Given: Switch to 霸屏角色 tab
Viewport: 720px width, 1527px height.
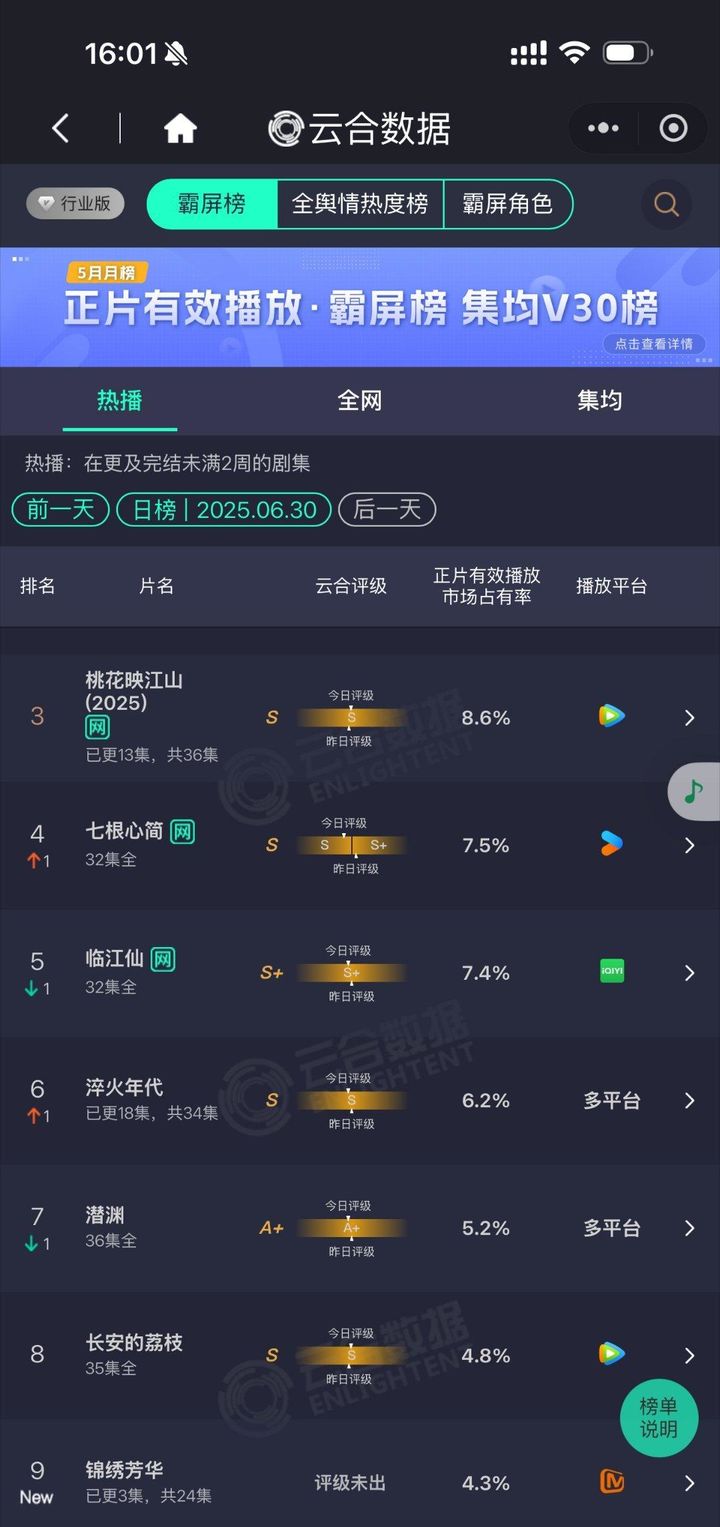Looking at the screenshot, I should coord(507,204).
